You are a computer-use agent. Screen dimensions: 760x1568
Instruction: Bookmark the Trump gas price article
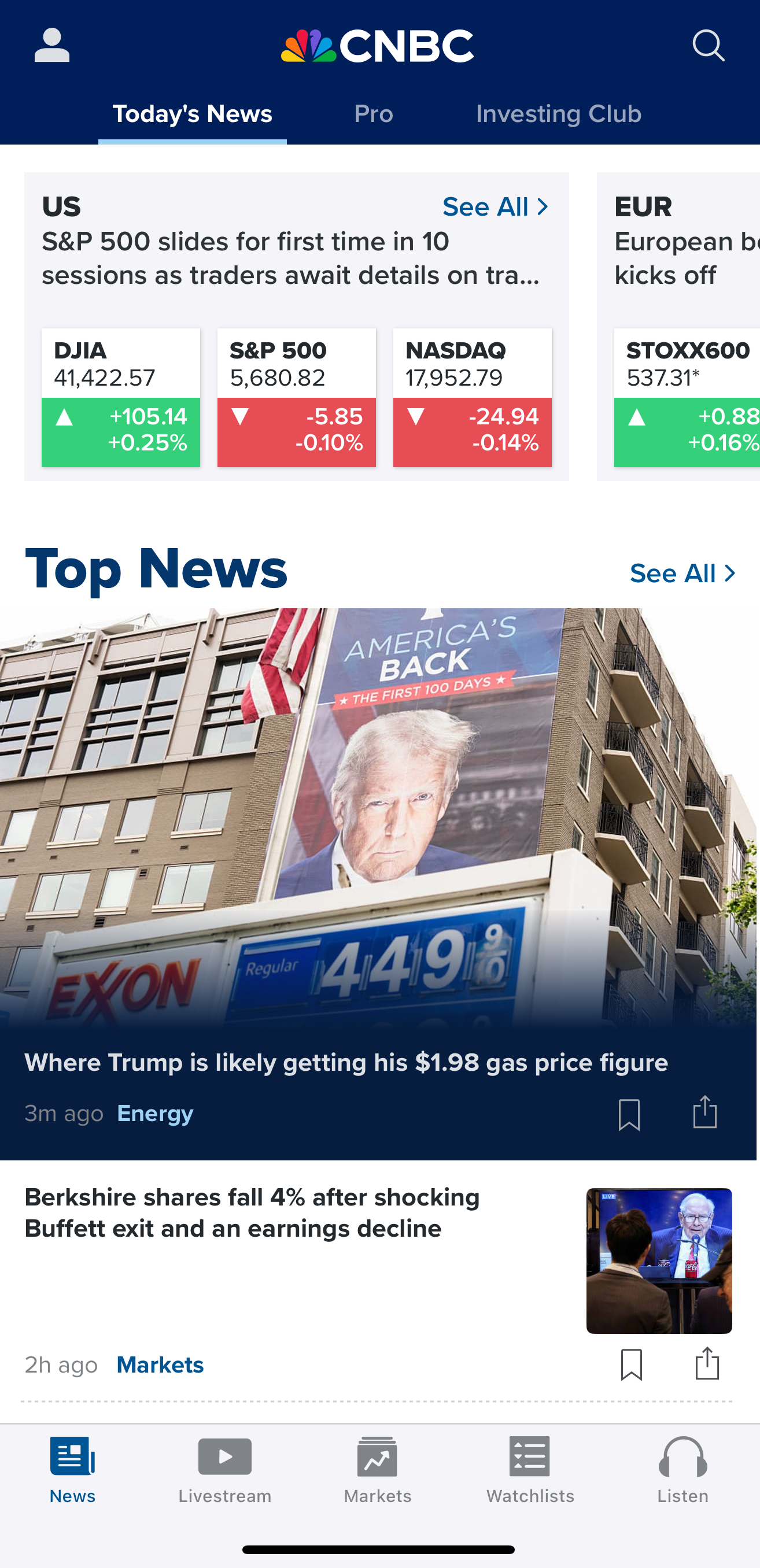click(x=630, y=1113)
